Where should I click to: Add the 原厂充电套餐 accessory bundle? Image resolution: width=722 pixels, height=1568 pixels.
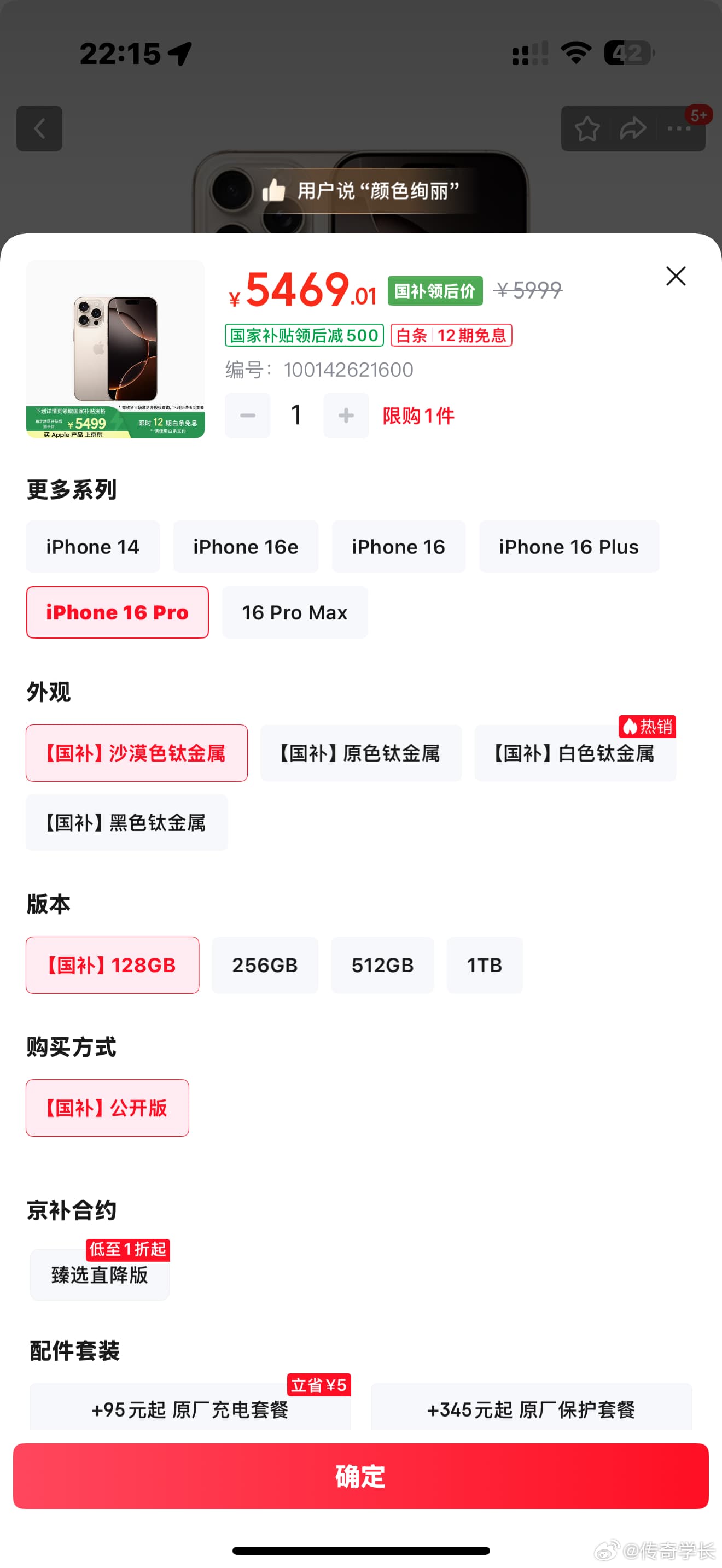coord(190,1408)
